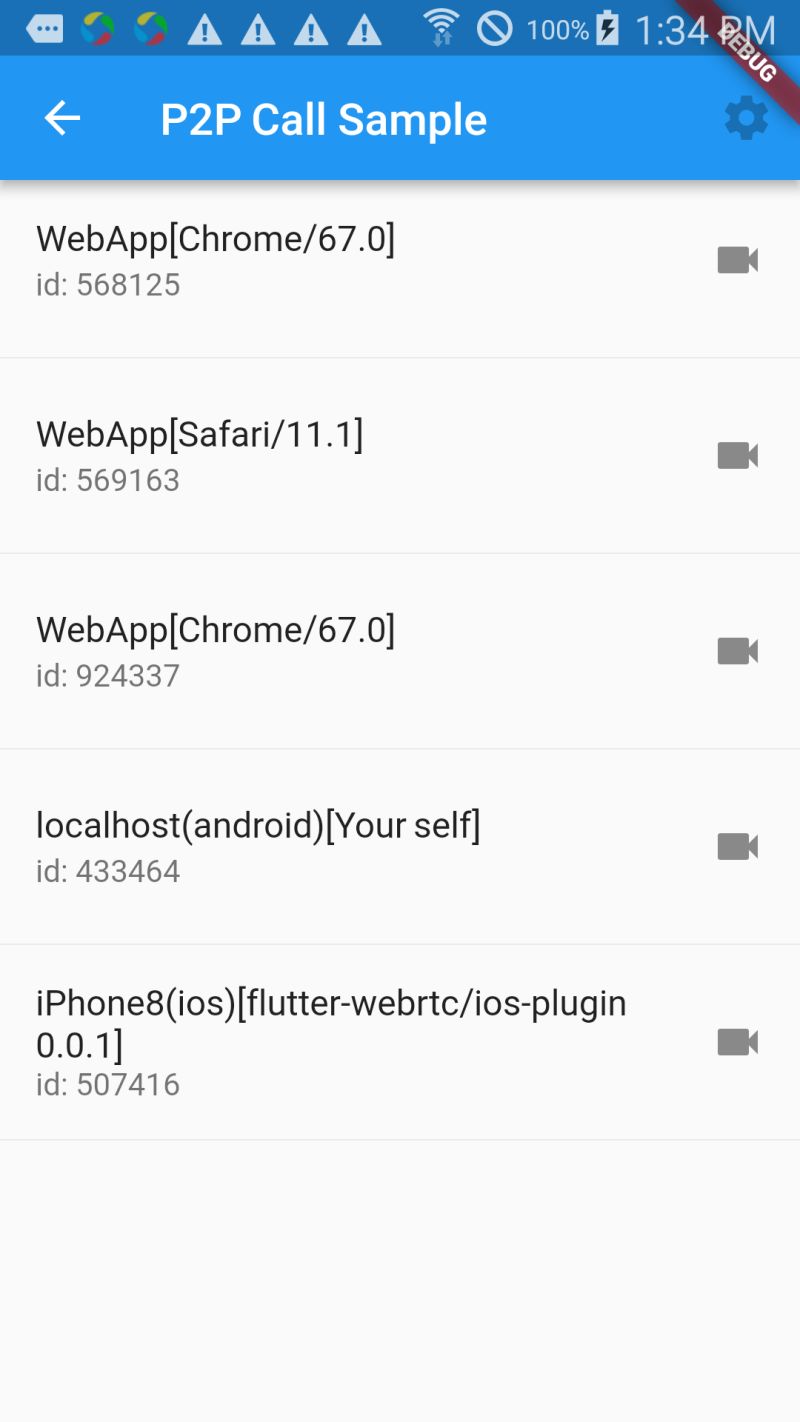This screenshot has height=1422, width=800.
Task: Tap the back arrow to leave P2P Call Sample
Action: [62, 118]
